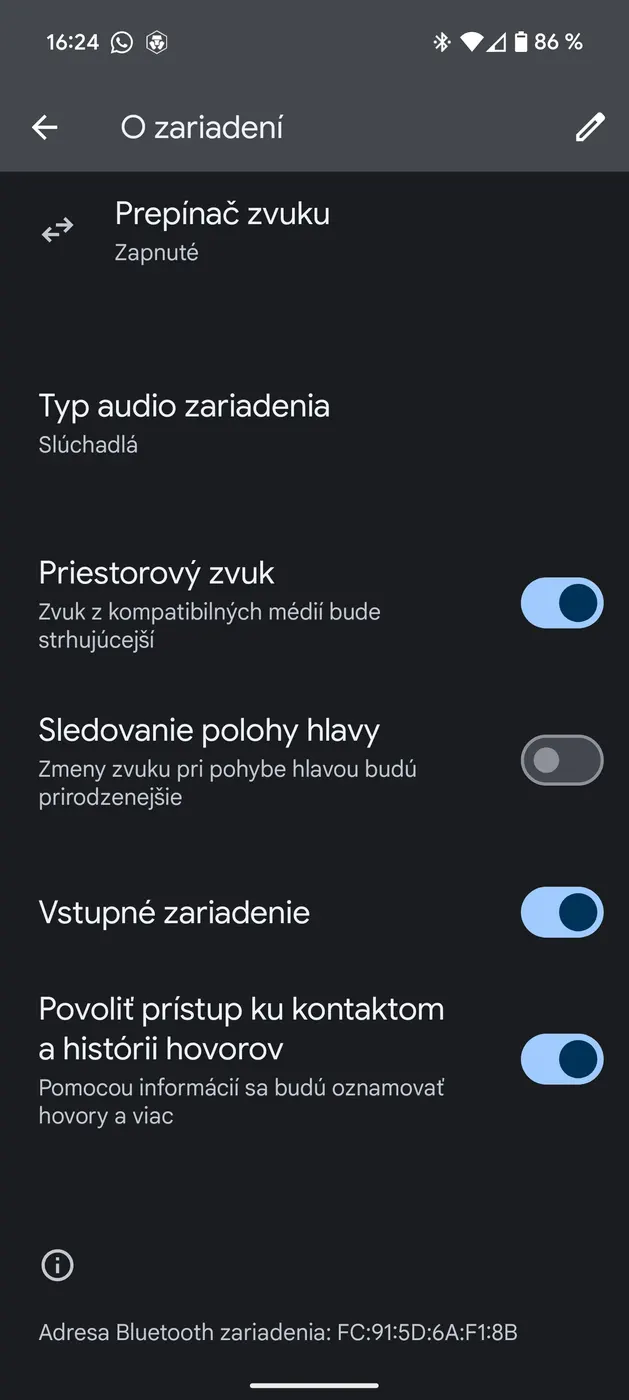Disable Vstupné zariadenie toggle
The image size is (629, 1400).
click(x=562, y=912)
